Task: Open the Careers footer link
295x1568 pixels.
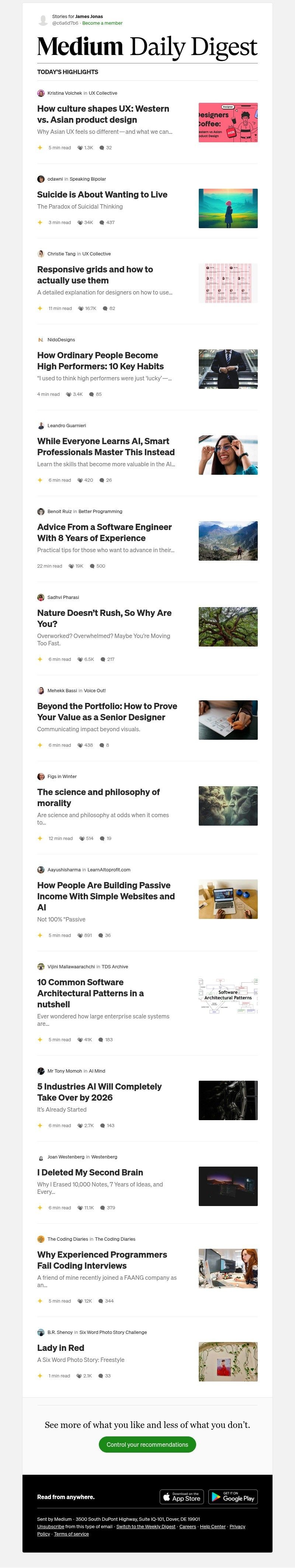Action: [x=188, y=1526]
